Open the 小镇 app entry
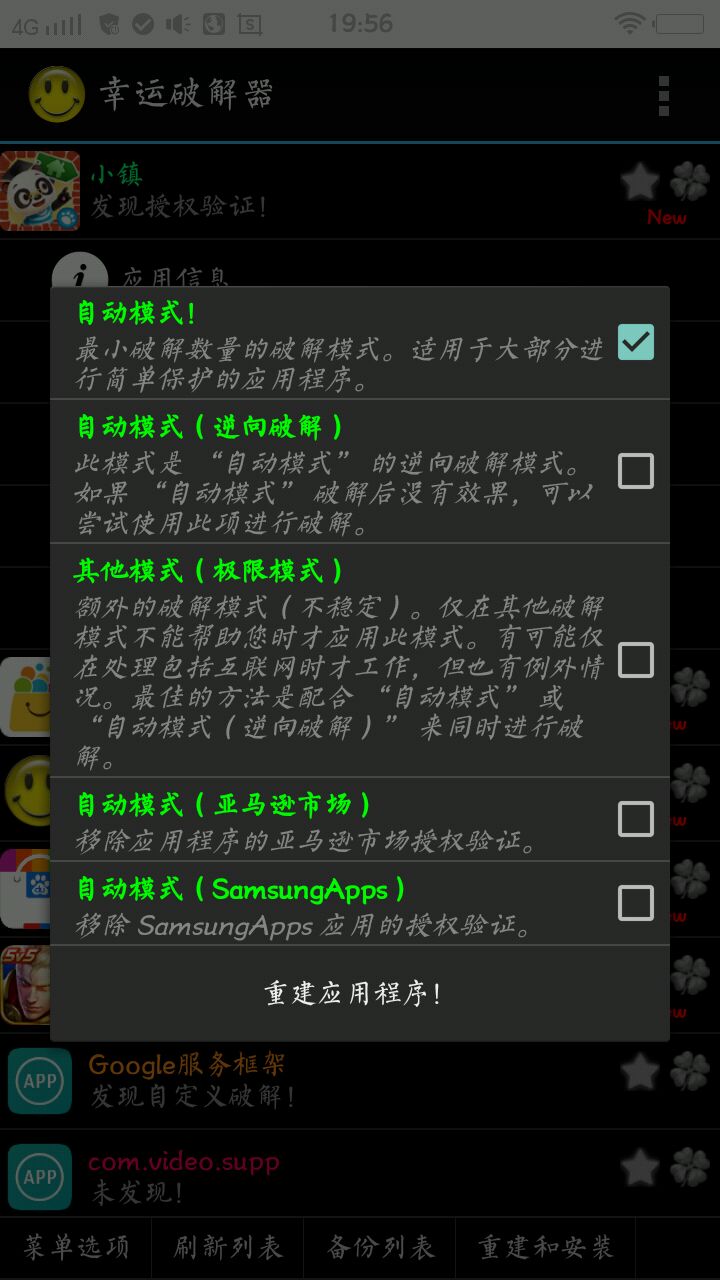Screen dimensions: 720x1280 pyautogui.click(x=300, y=190)
